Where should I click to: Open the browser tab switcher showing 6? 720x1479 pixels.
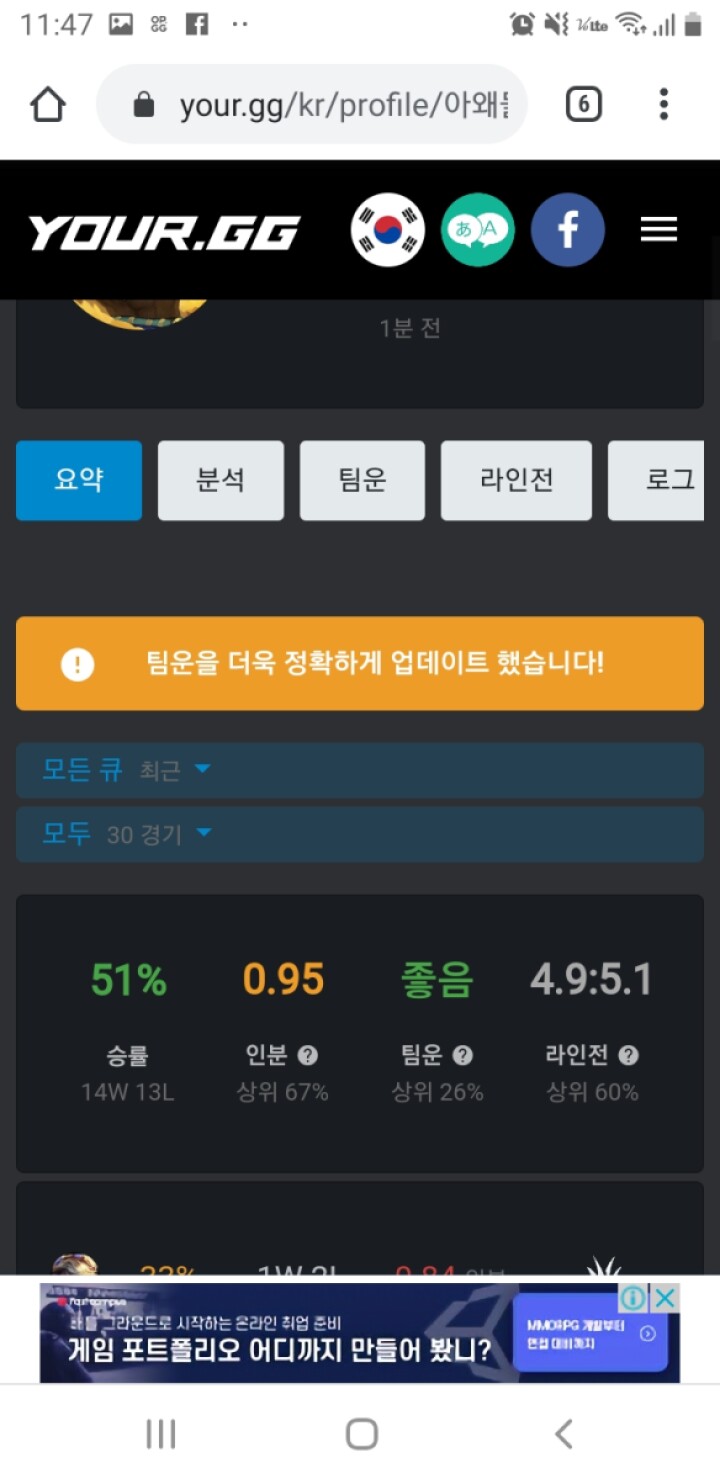pyautogui.click(x=584, y=104)
